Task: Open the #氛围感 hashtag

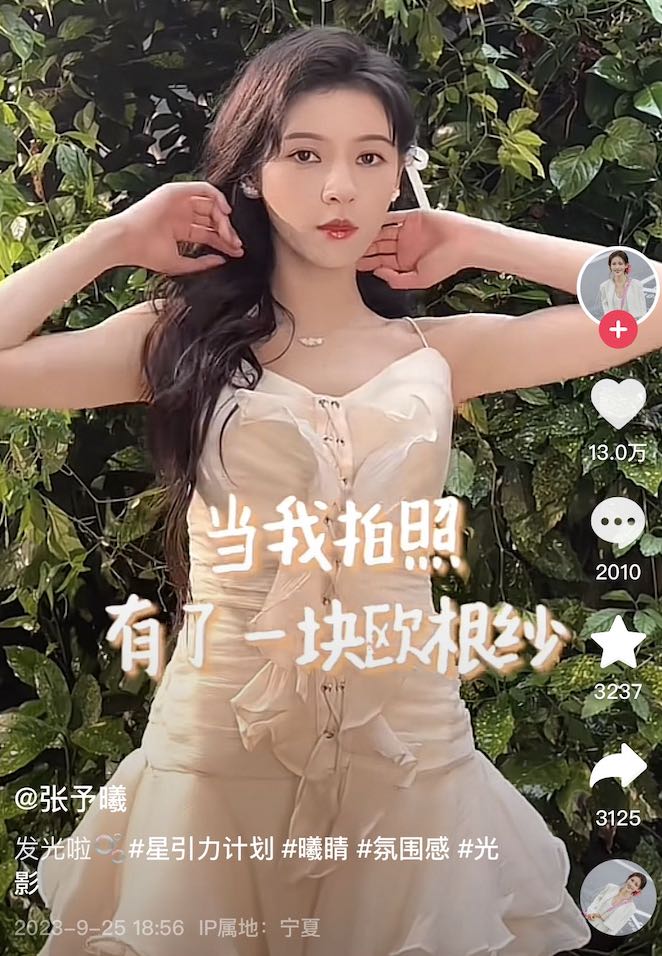Action: coord(404,849)
